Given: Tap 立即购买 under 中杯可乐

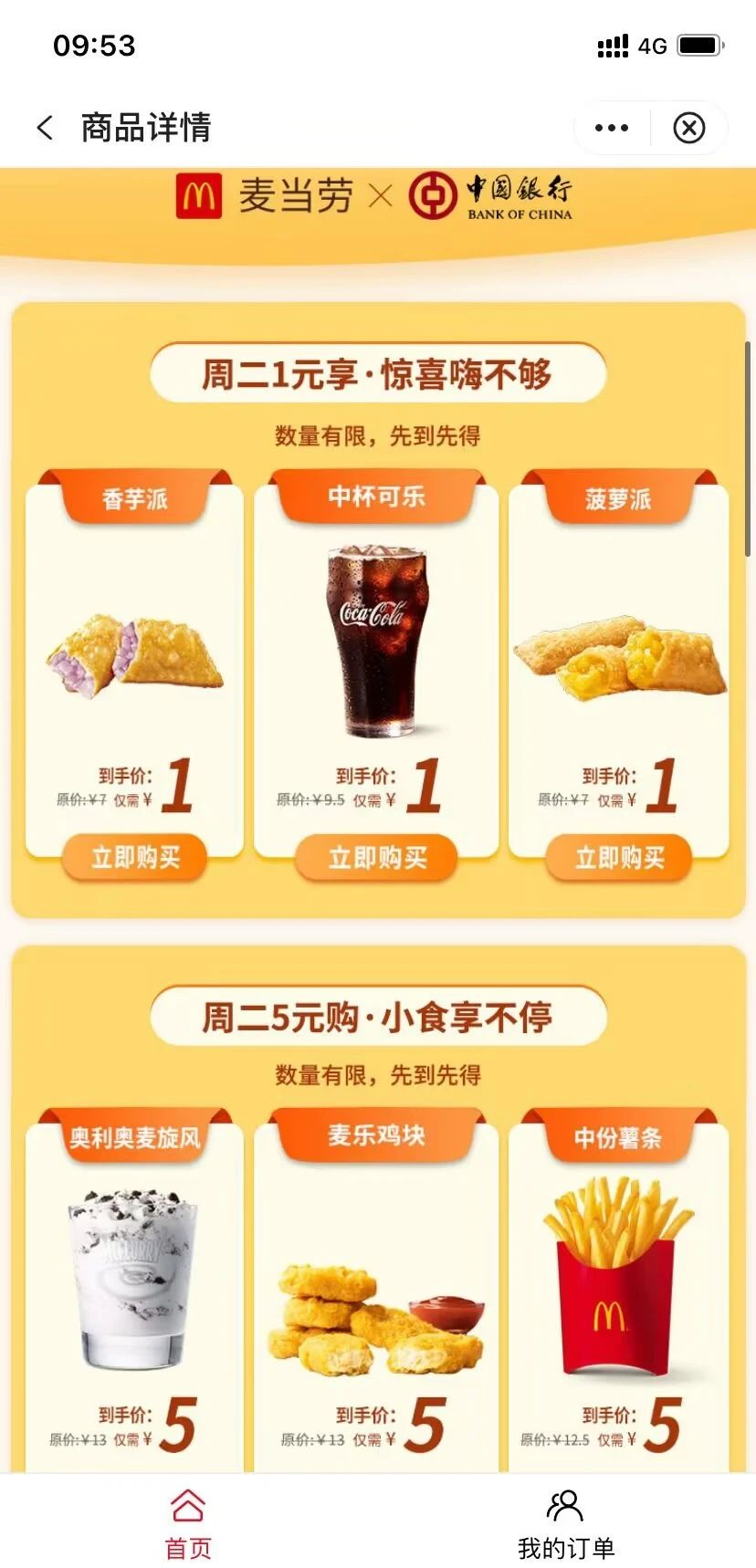Looking at the screenshot, I should point(377,857).
